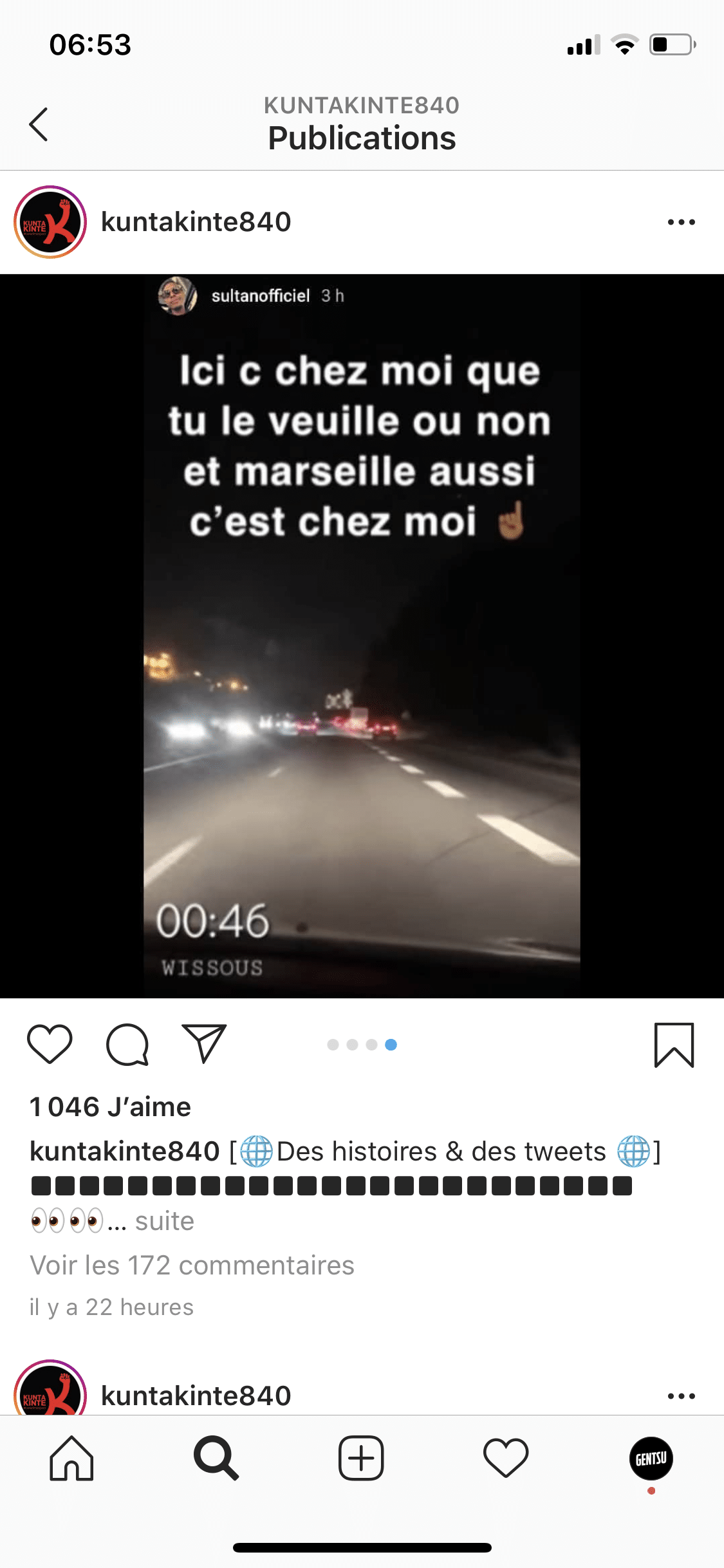See who liked: 1 046 J'aime
724x1568 pixels.
click(x=110, y=1107)
